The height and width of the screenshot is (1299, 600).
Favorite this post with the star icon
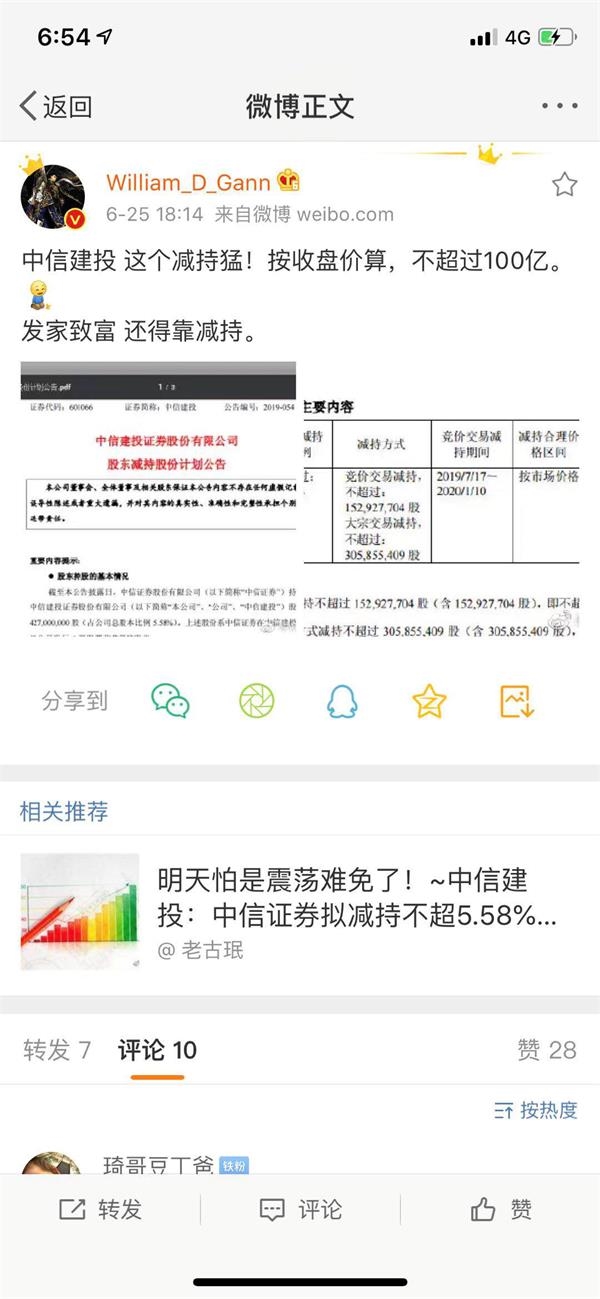pyautogui.click(x=564, y=184)
